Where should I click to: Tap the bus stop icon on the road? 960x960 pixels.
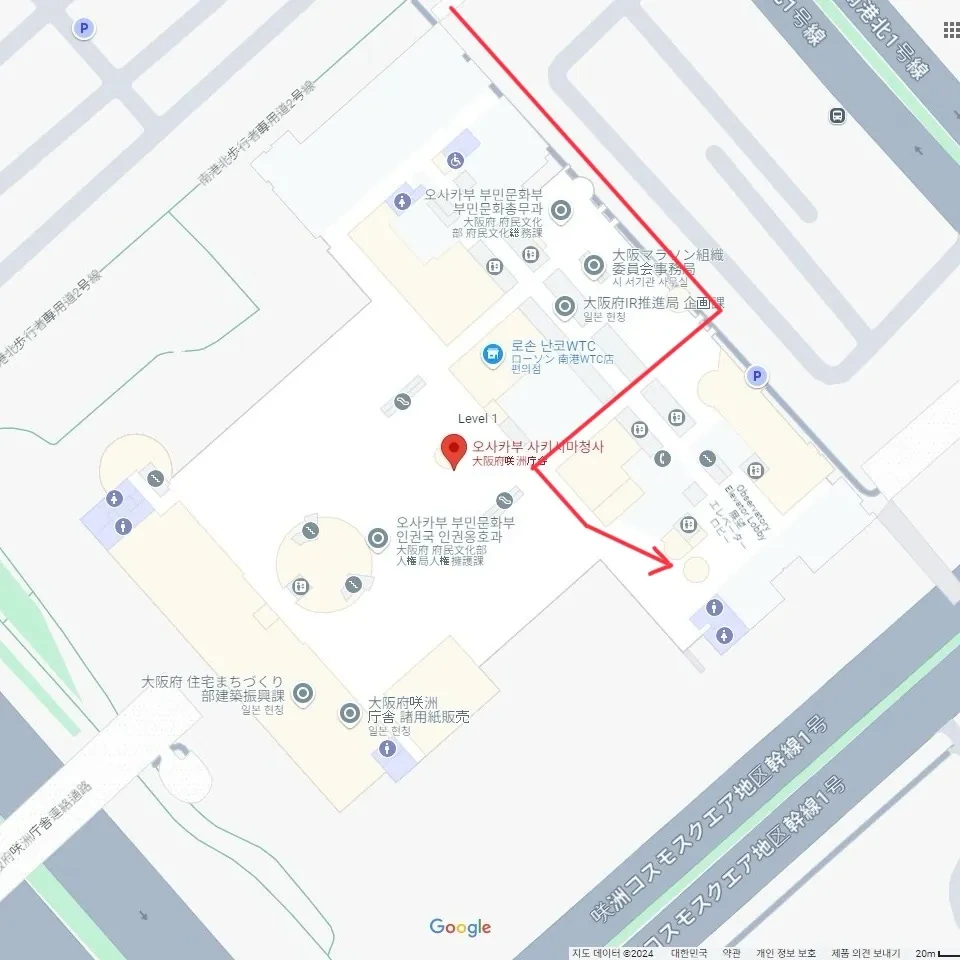coord(836,116)
